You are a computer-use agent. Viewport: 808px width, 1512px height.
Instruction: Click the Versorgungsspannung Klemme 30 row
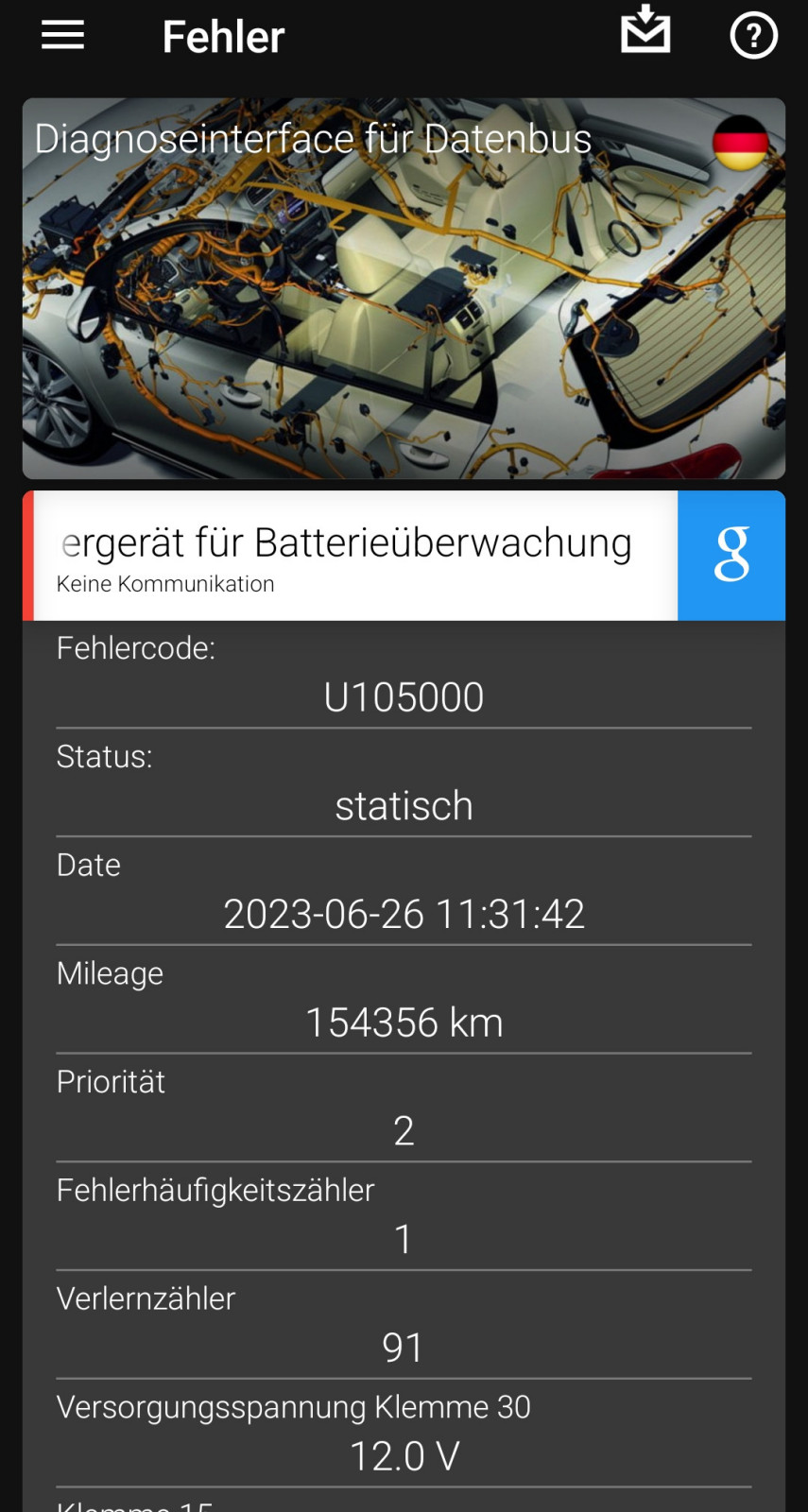click(x=293, y=1406)
